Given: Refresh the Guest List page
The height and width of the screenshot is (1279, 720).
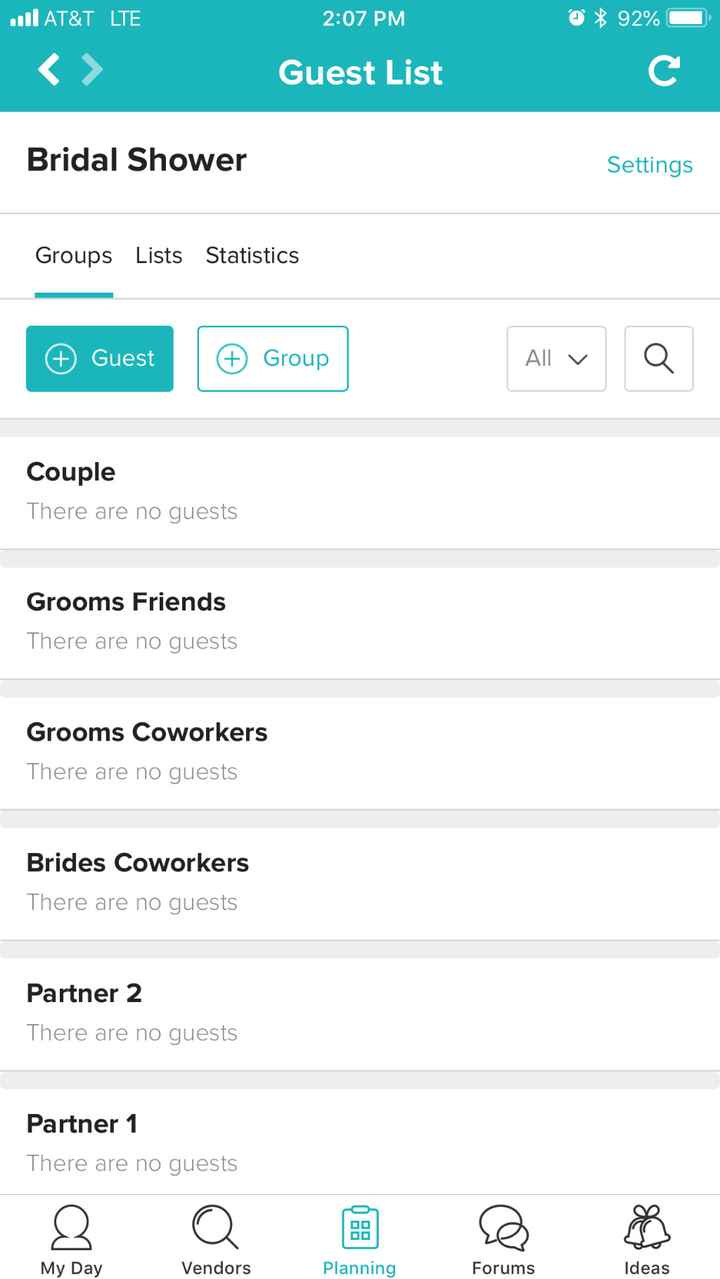Looking at the screenshot, I should tap(663, 71).
